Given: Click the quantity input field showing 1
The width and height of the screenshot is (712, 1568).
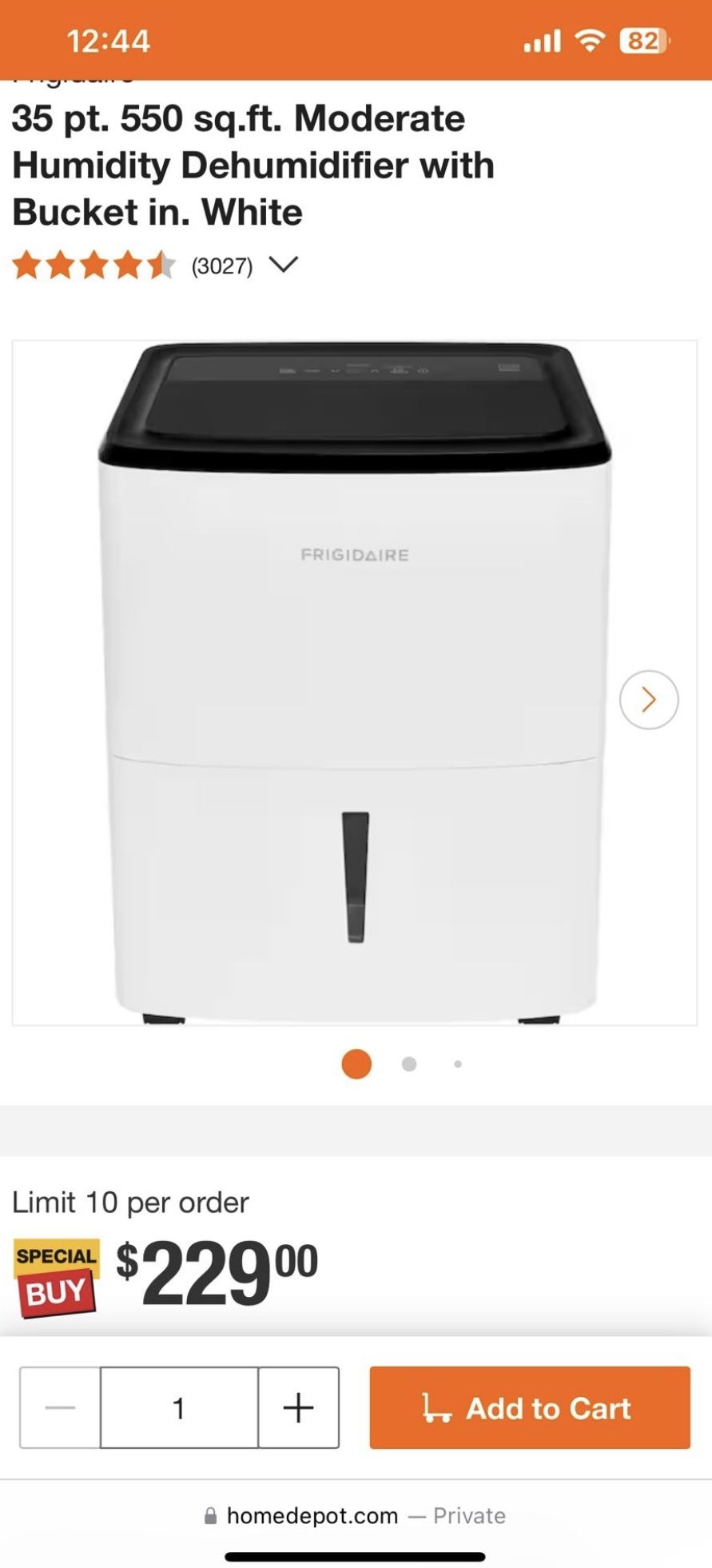Looking at the screenshot, I should (x=179, y=1408).
